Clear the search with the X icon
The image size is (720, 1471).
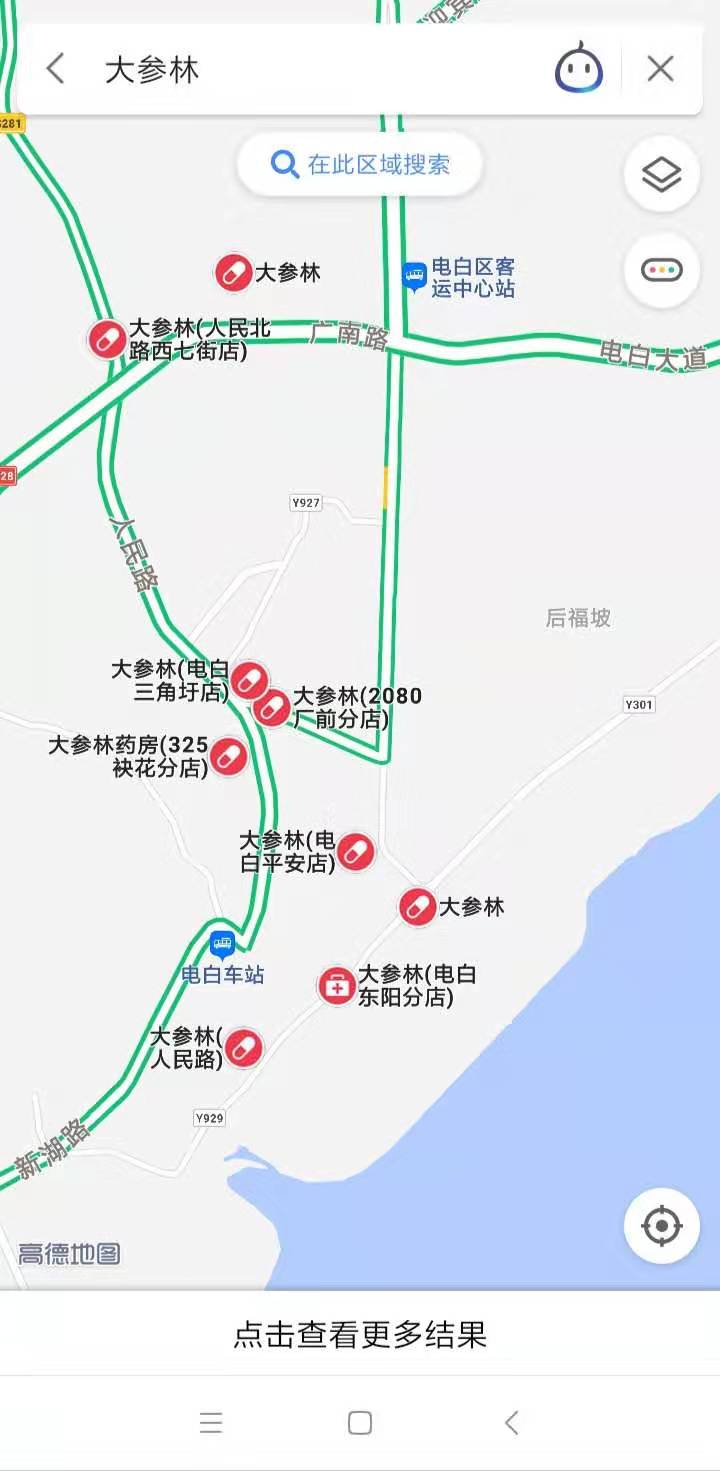point(660,69)
